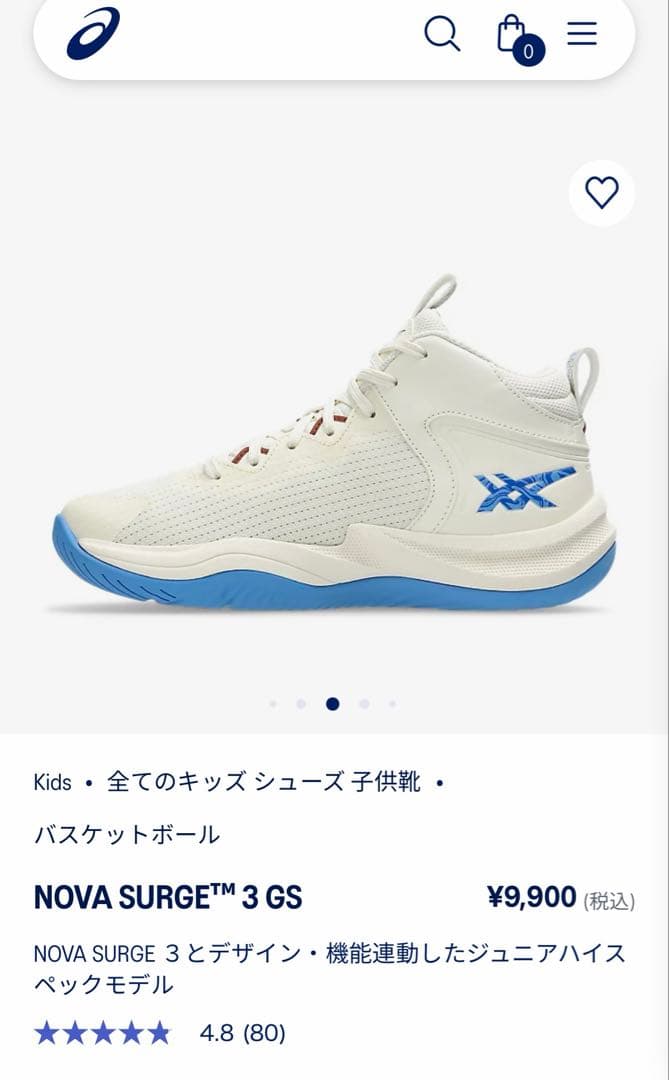
Task: Open the hamburger menu
Action: (582, 34)
